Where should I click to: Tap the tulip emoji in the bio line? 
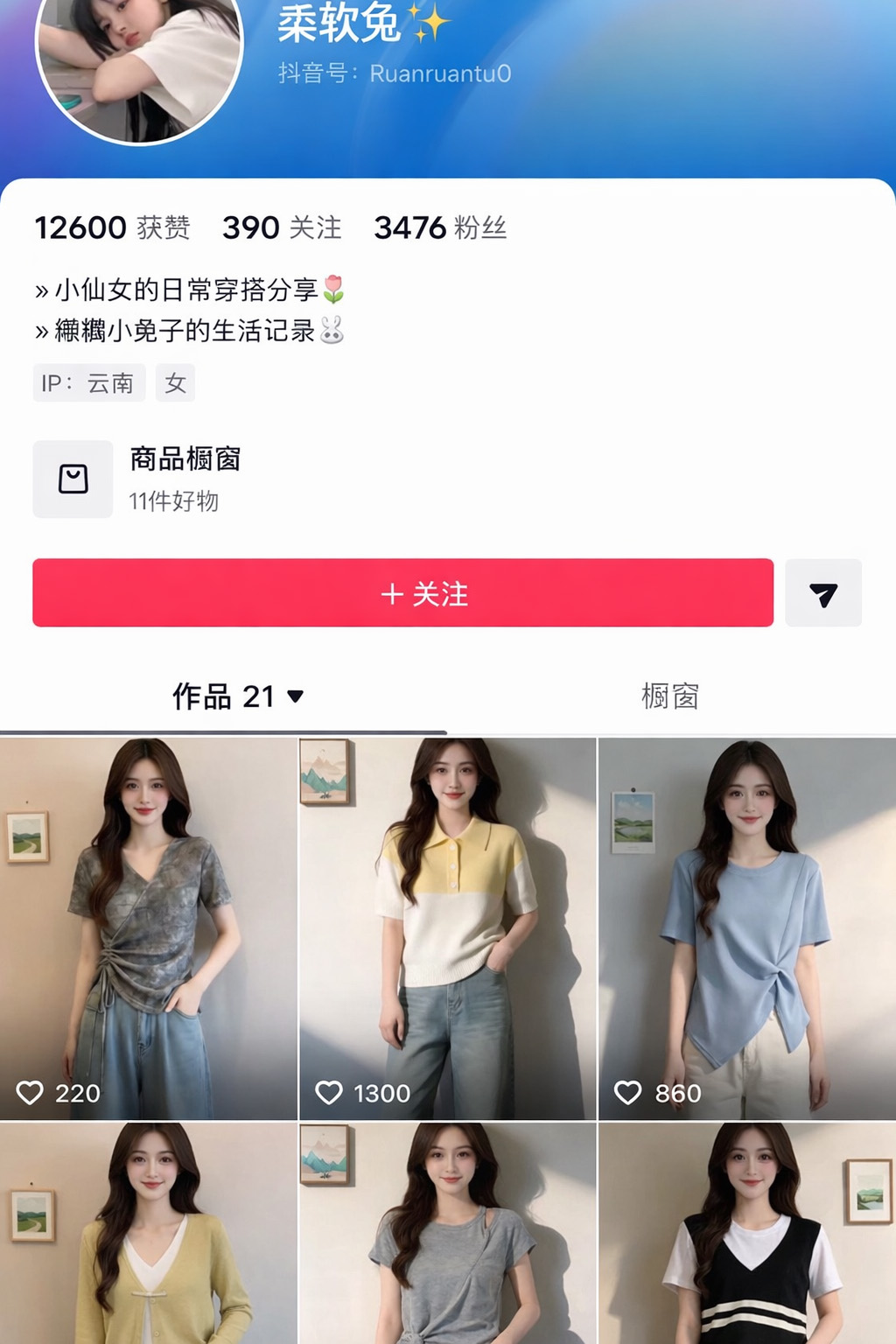[332, 284]
